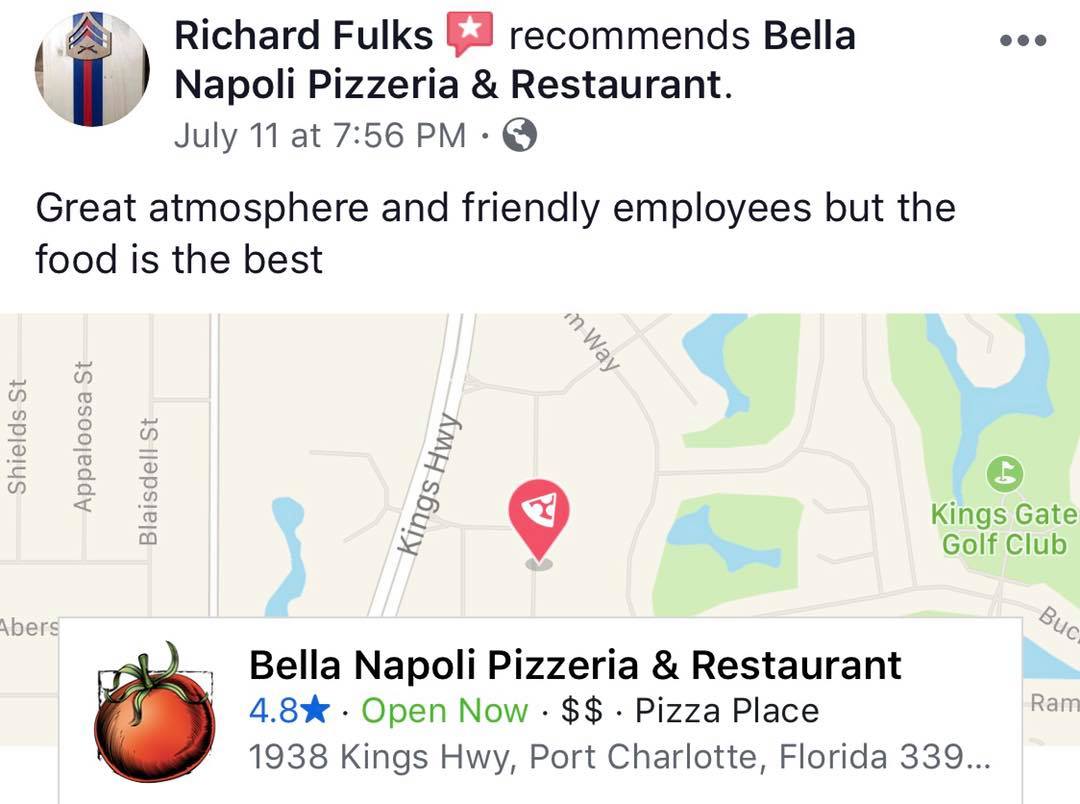Open Richard Fulks' profile picture
This screenshot has height=804, width=1080.
(92, 71)
